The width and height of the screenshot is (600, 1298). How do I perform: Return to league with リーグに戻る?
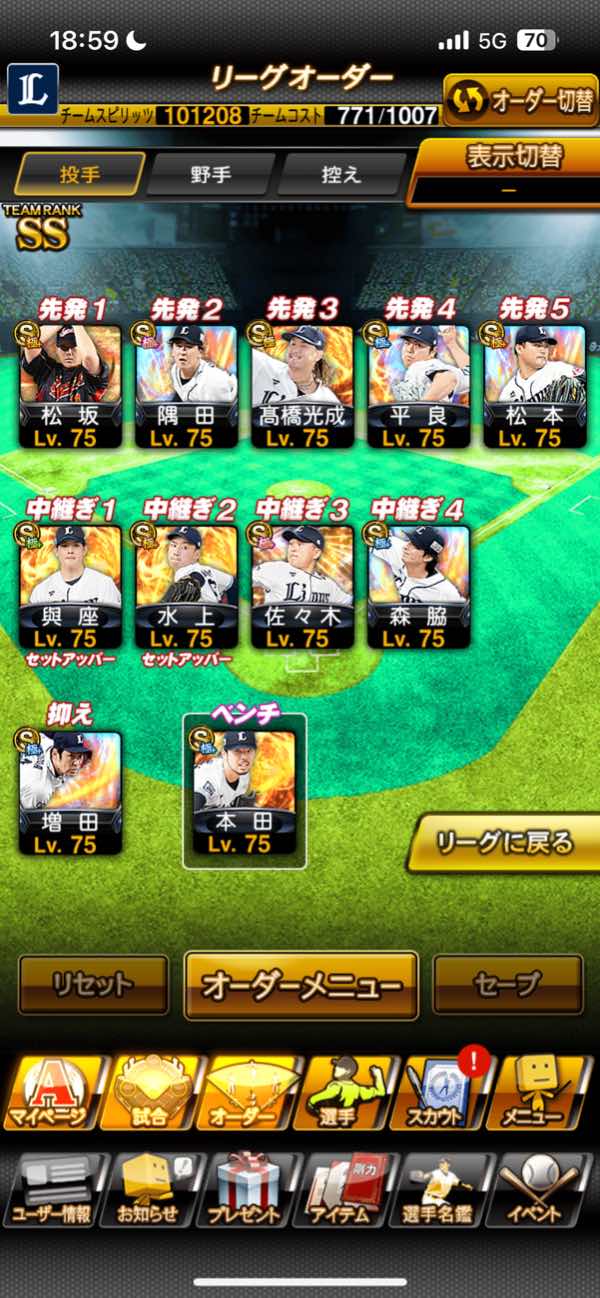(x=504, y=842)
